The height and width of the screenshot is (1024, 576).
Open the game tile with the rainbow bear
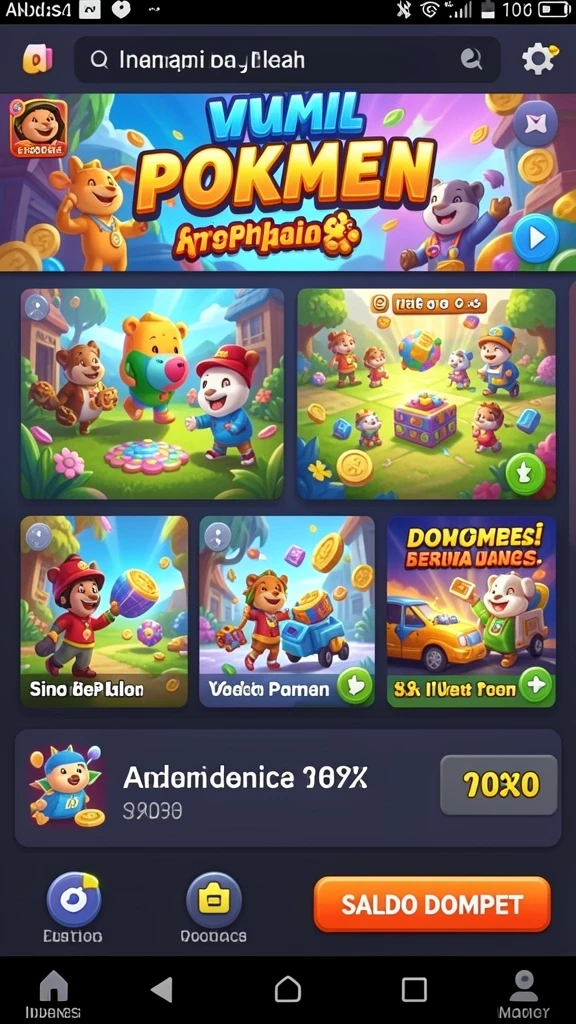[152, 394]
